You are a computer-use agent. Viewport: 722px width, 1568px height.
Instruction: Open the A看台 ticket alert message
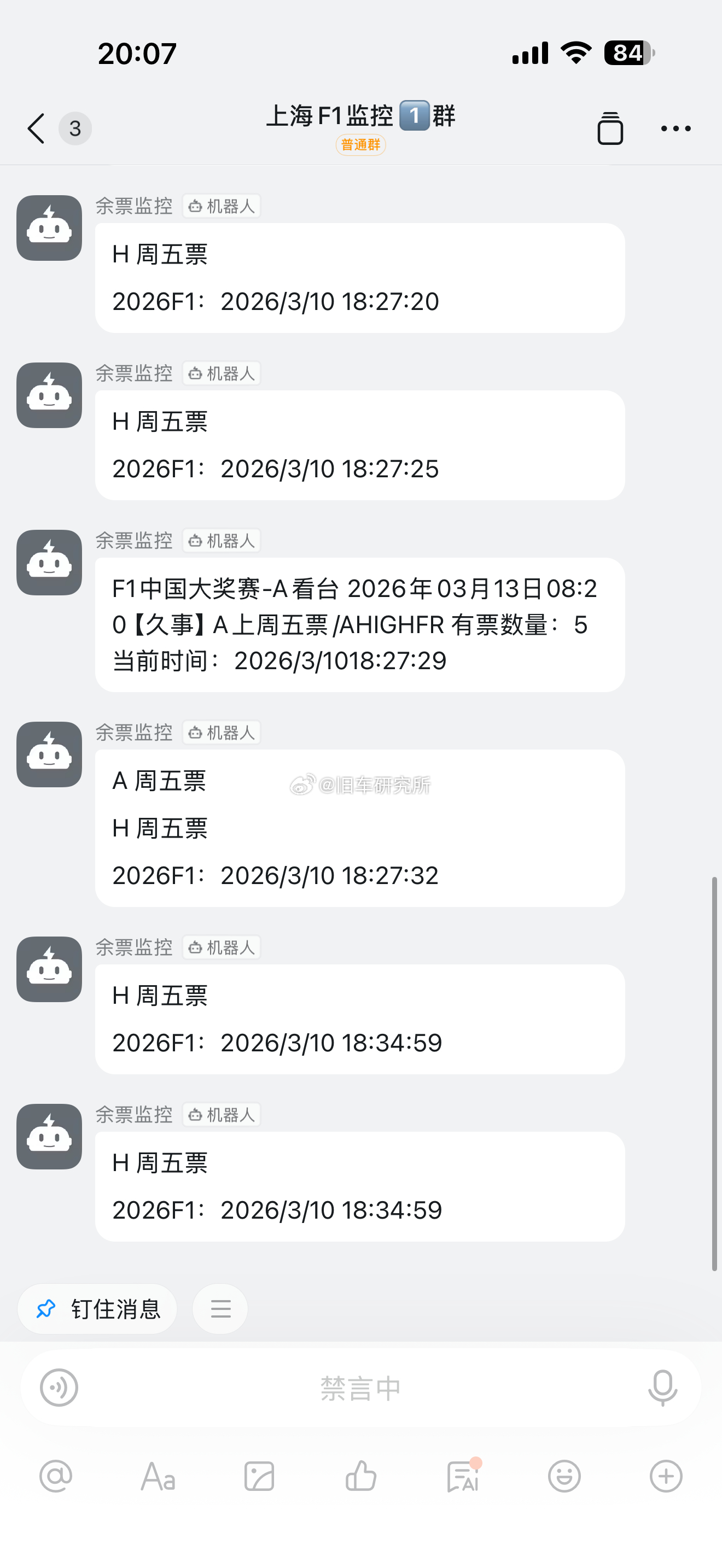[x=359, y=624]
